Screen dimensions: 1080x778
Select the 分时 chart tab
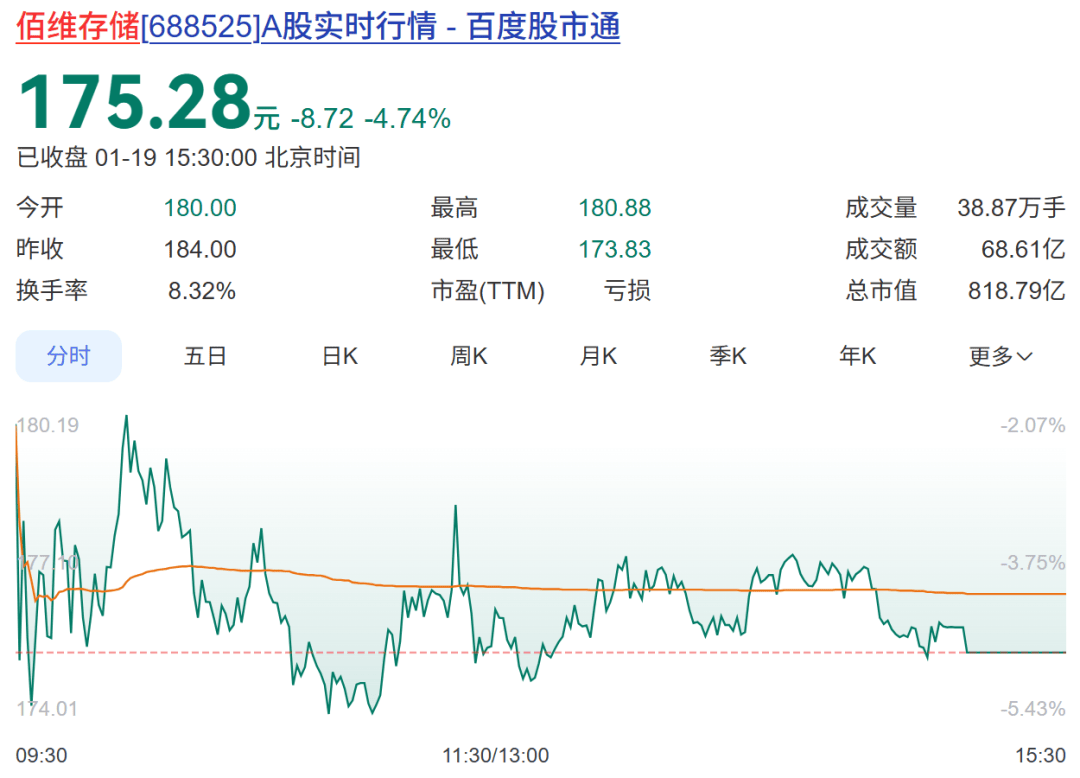point(68,356)
